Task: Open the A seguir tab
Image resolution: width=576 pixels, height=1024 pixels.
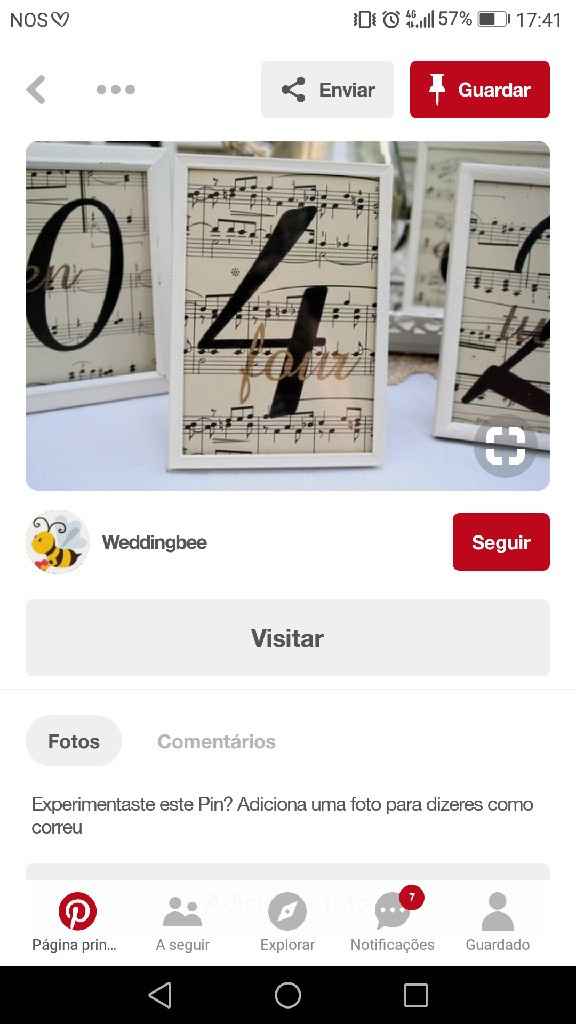Action: pyautogui.click(x=182, y=922)
